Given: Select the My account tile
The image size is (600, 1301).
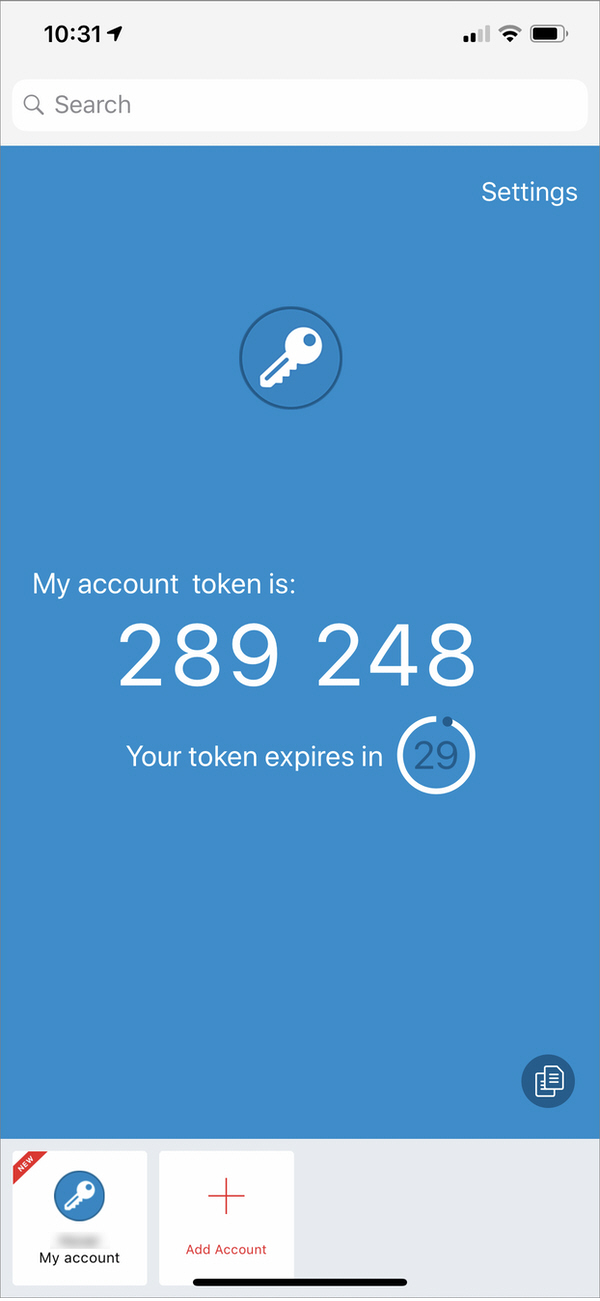Looking at the screenshot, I should coord(80,1217).
